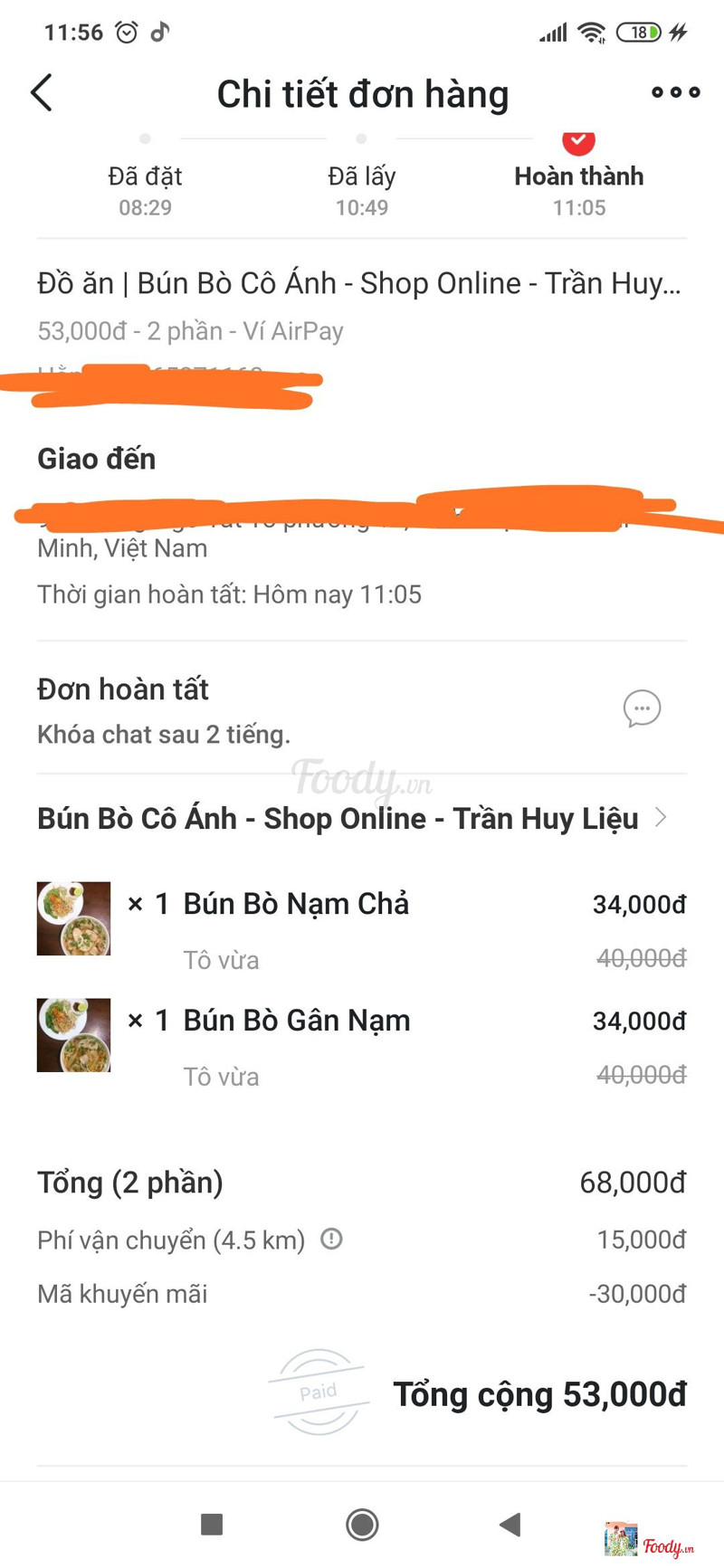724x1568 pixels.
Task: Open Bún Bò Cô Ánh shop page
Action: 351,819
